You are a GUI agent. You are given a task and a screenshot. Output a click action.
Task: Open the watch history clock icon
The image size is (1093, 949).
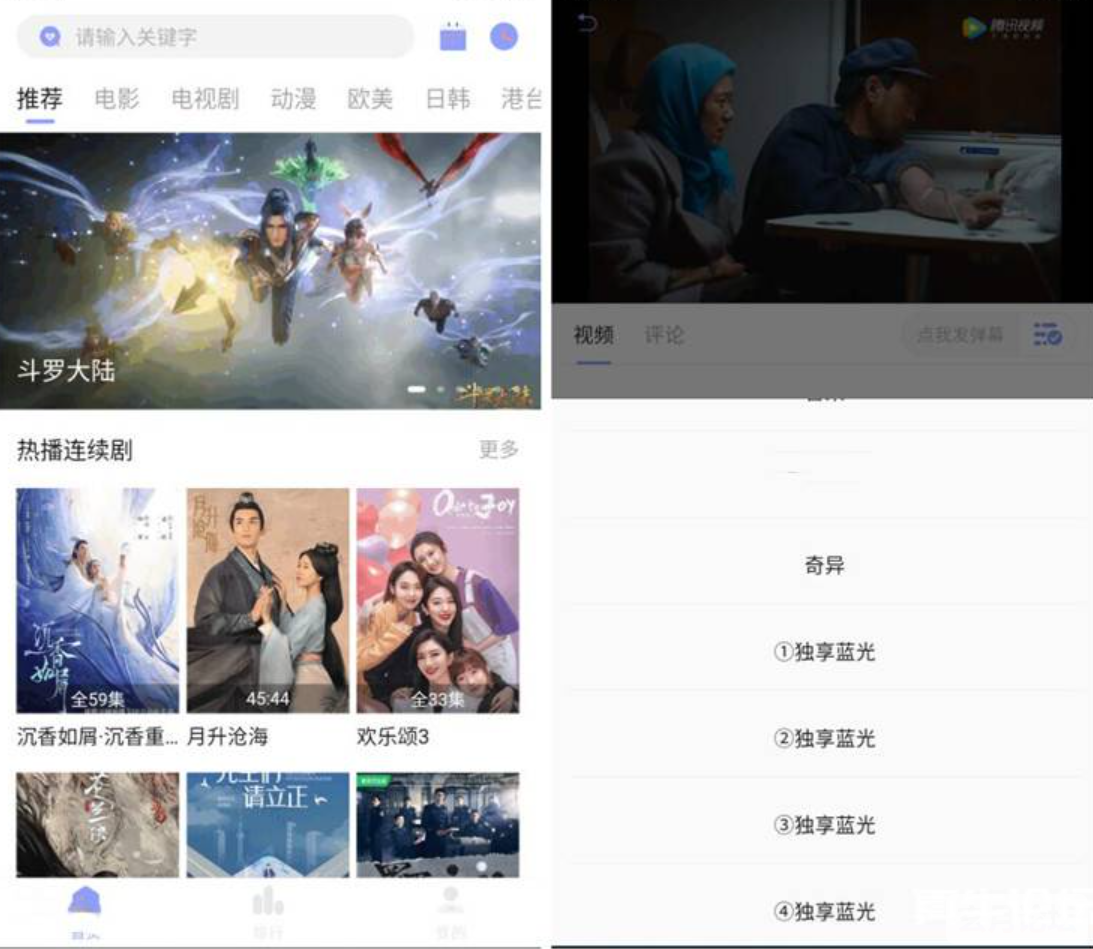[x=504, y=37]
